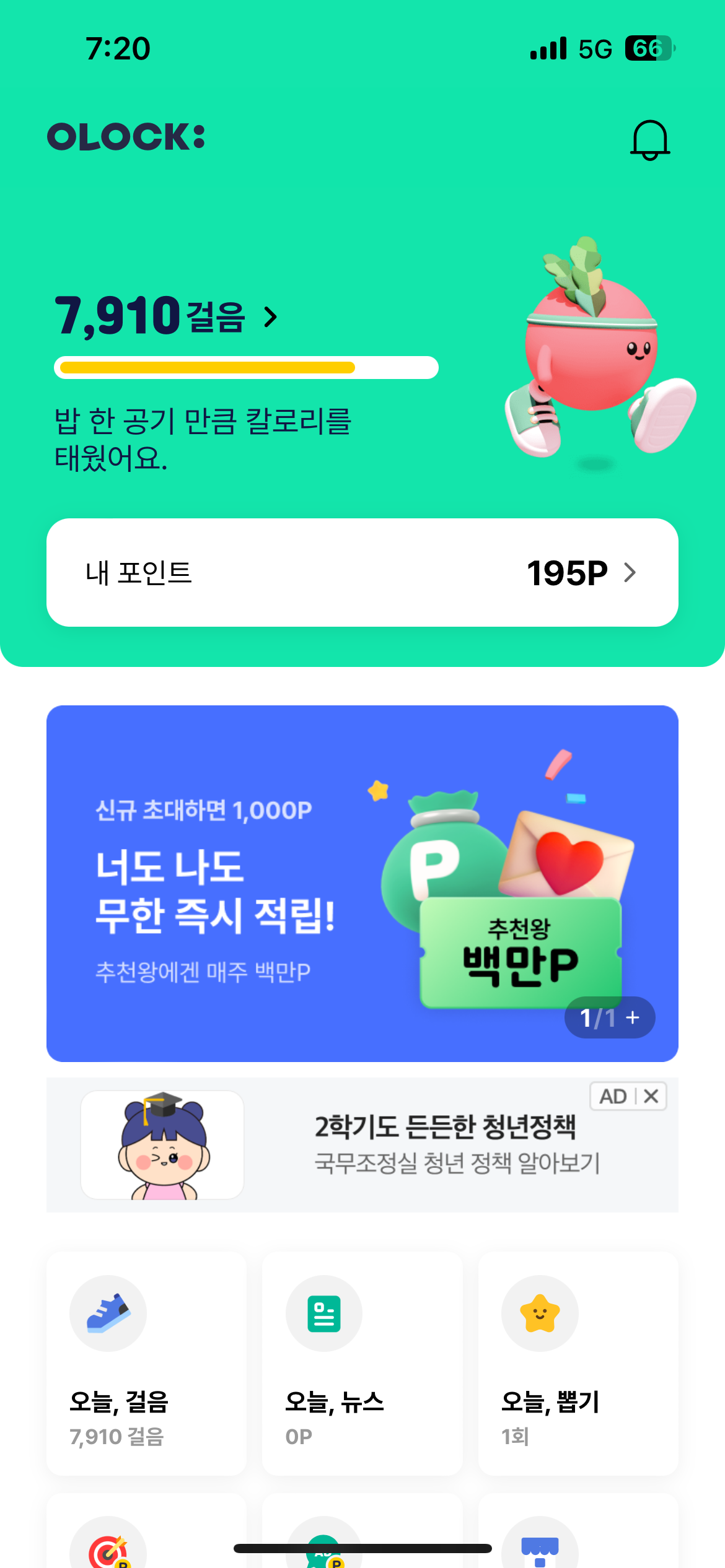Open the 신규 초대하면 1,000P invite banner
Viewport: 725px width, 1568px height.
(x=248, y=886)
